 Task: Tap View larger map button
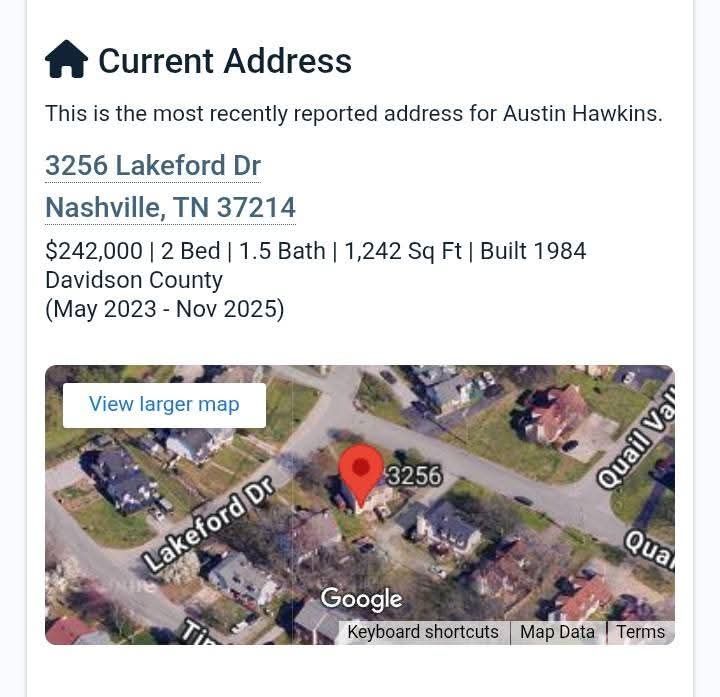click(164, 405)
